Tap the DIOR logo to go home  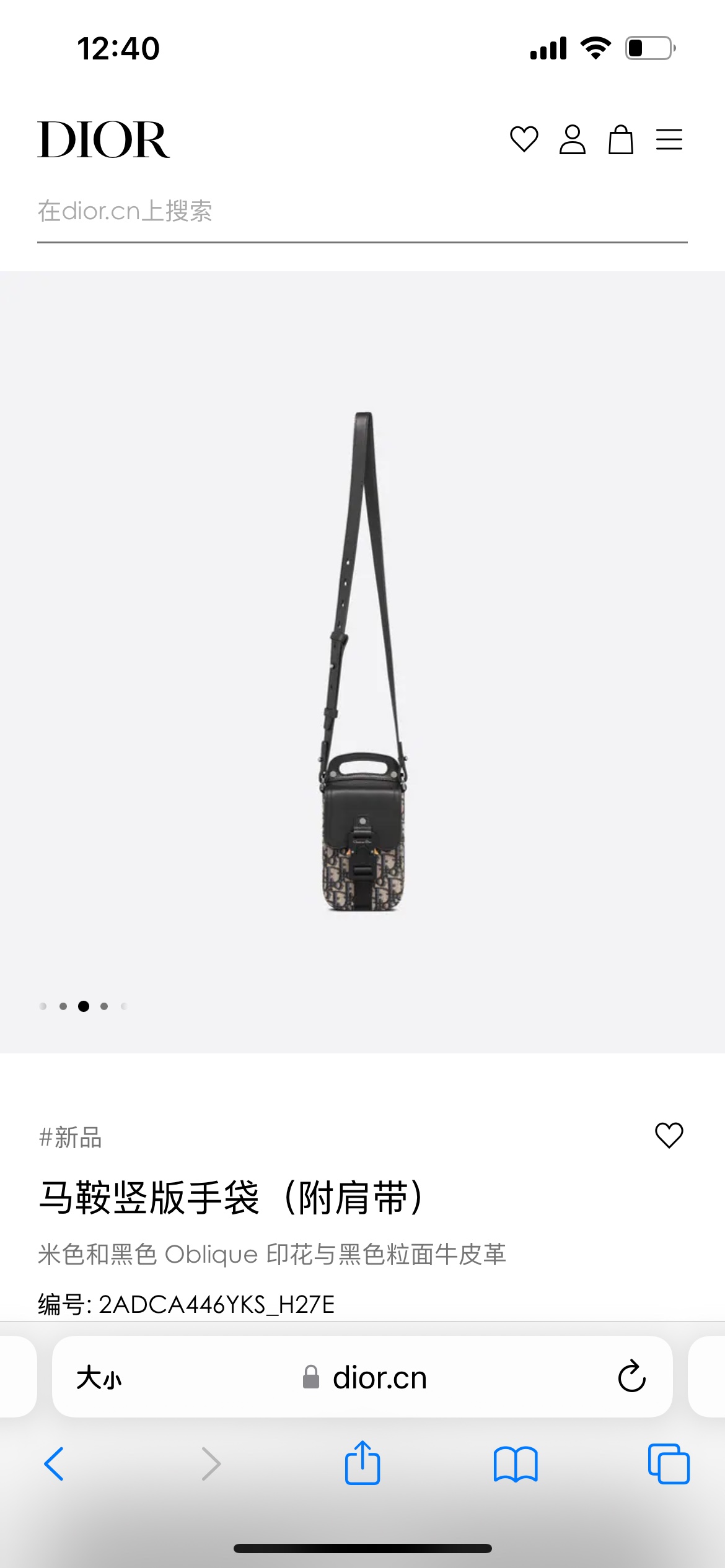103,140
